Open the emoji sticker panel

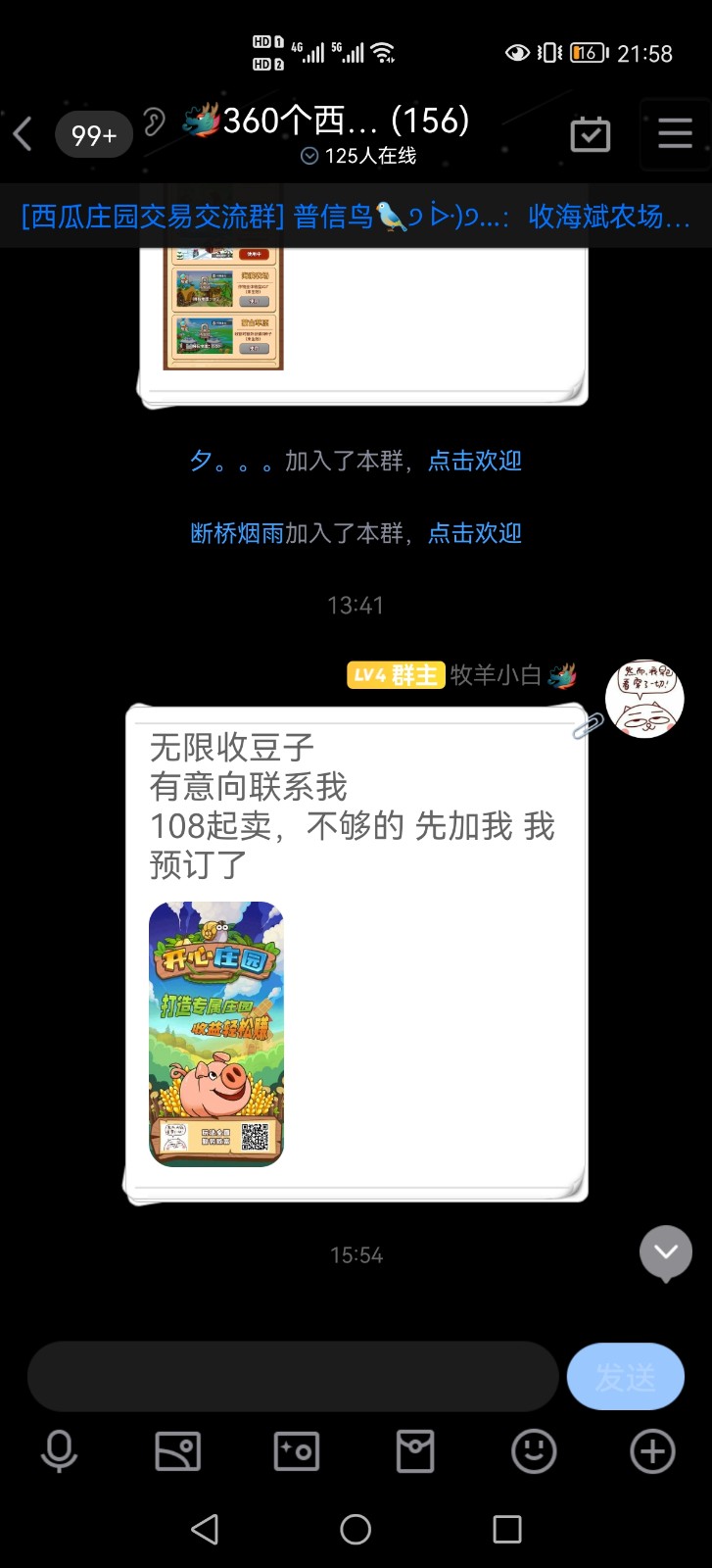(534, 1451)
